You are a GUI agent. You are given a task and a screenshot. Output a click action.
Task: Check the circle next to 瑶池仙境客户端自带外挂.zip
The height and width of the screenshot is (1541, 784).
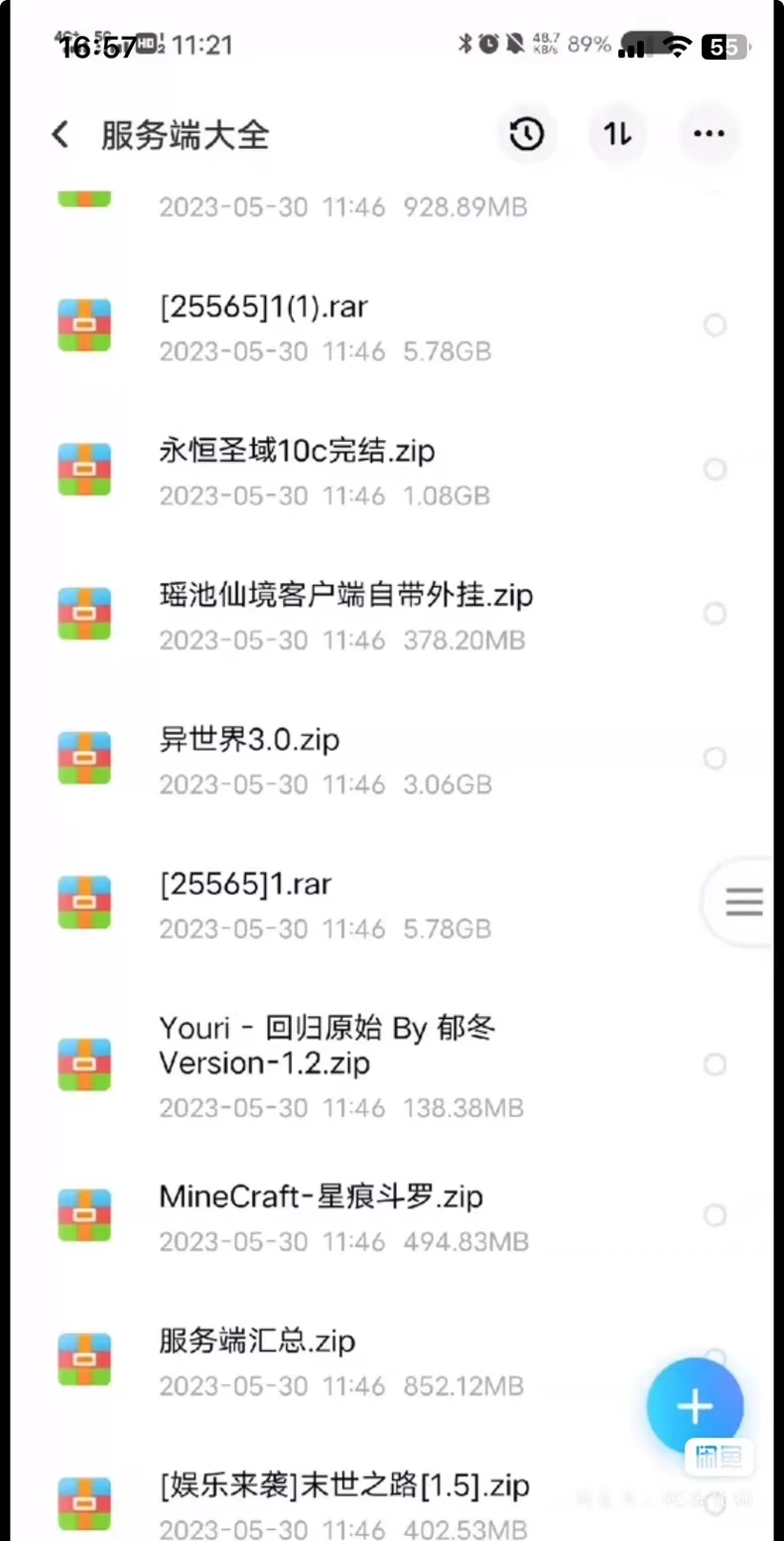click(x=716, y=614)
